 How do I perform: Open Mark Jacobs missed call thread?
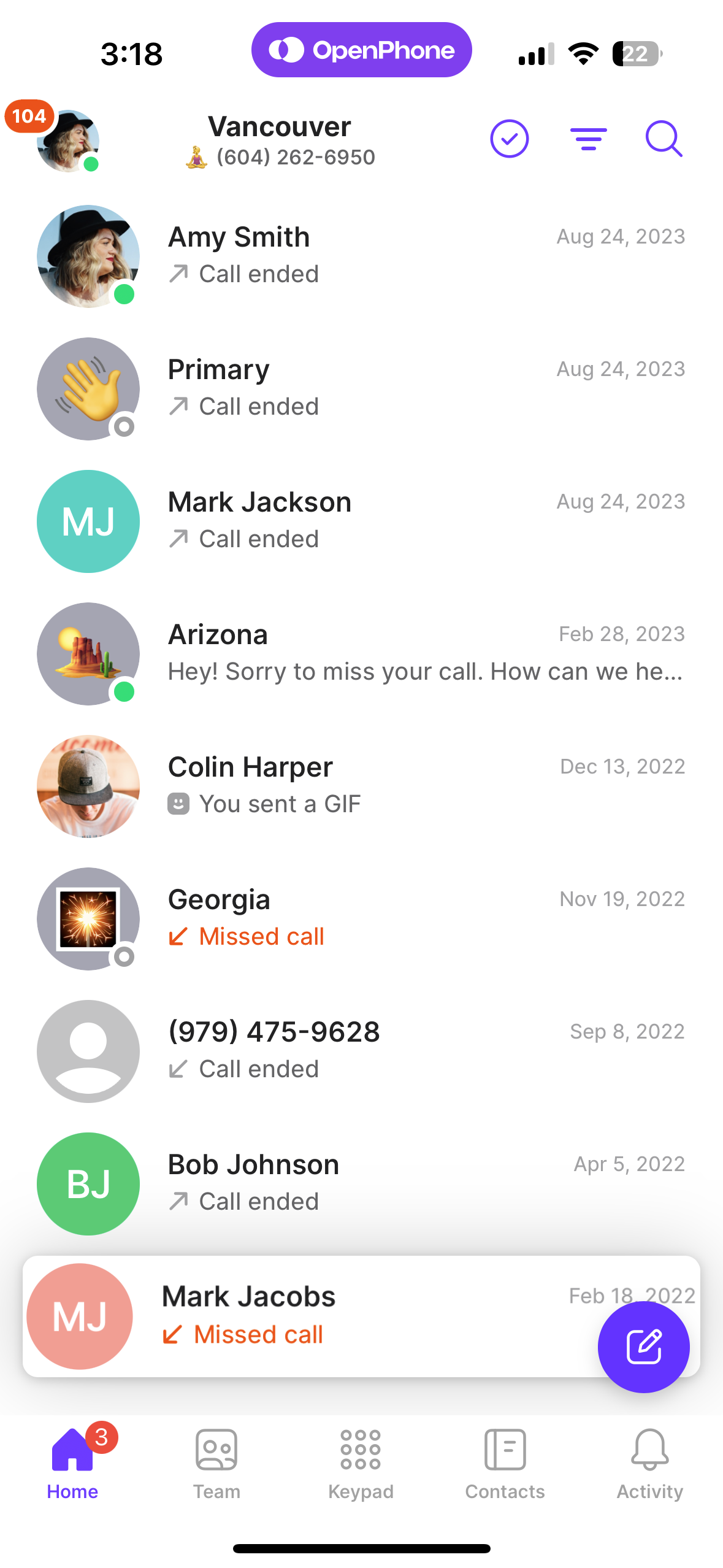pyautogui.click(x=307, y=1316)
